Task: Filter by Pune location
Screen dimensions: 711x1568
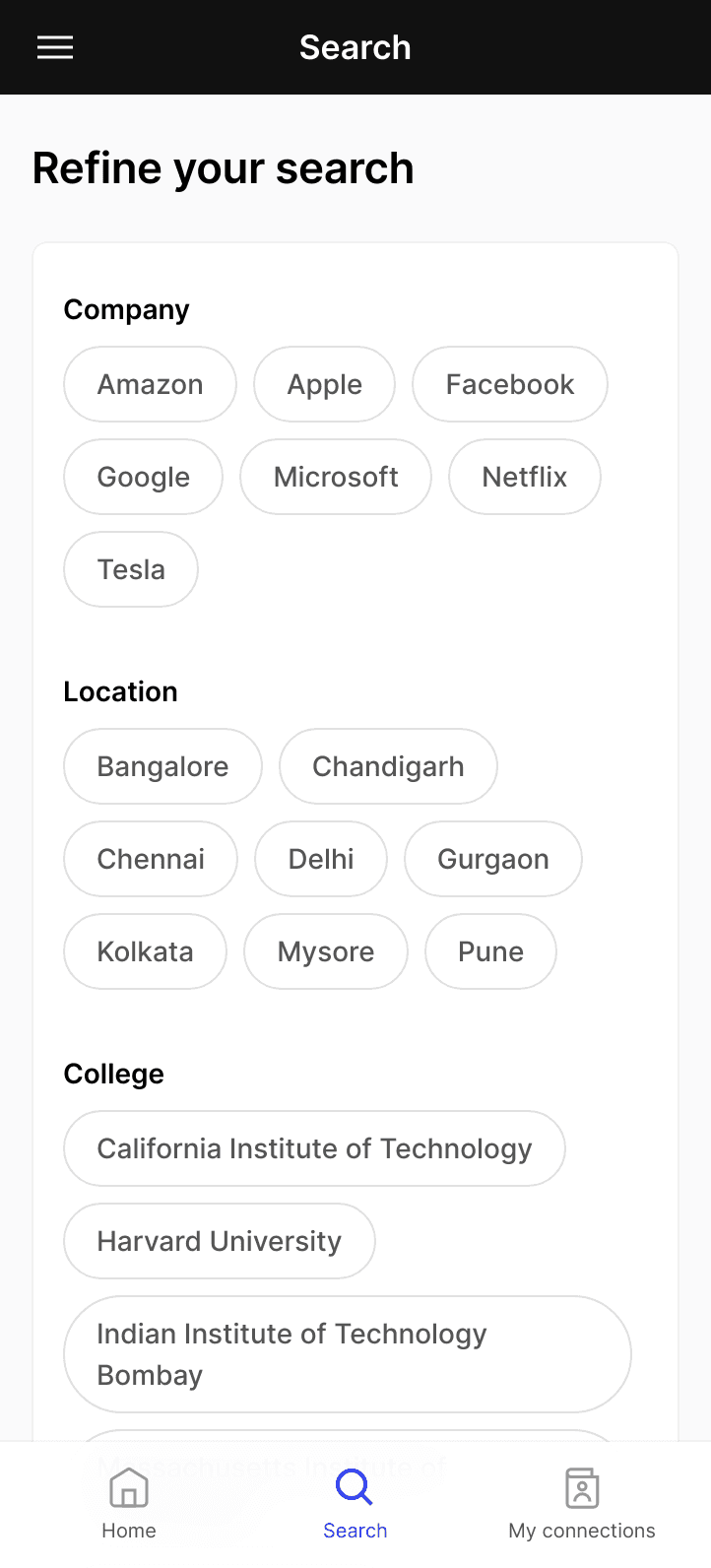Action: [x=490, y=951]
